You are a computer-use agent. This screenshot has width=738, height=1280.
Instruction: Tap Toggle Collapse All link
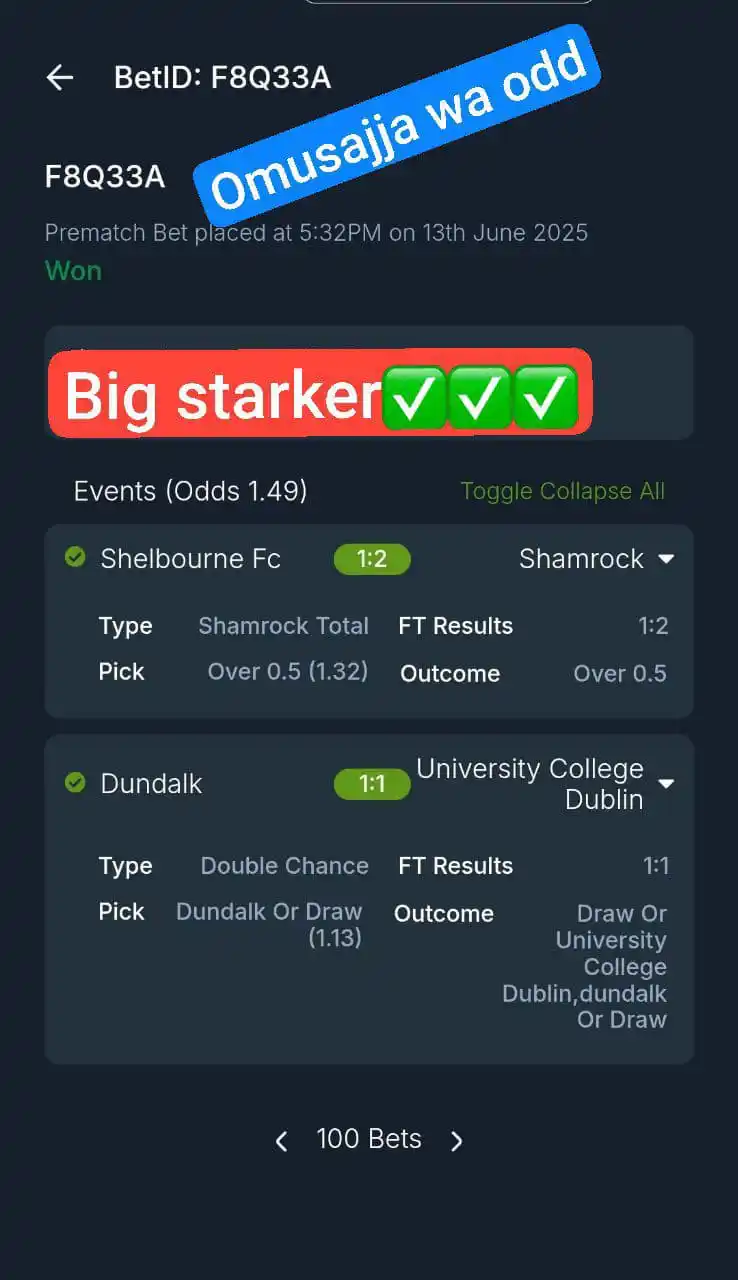click(x=562, y=491)
